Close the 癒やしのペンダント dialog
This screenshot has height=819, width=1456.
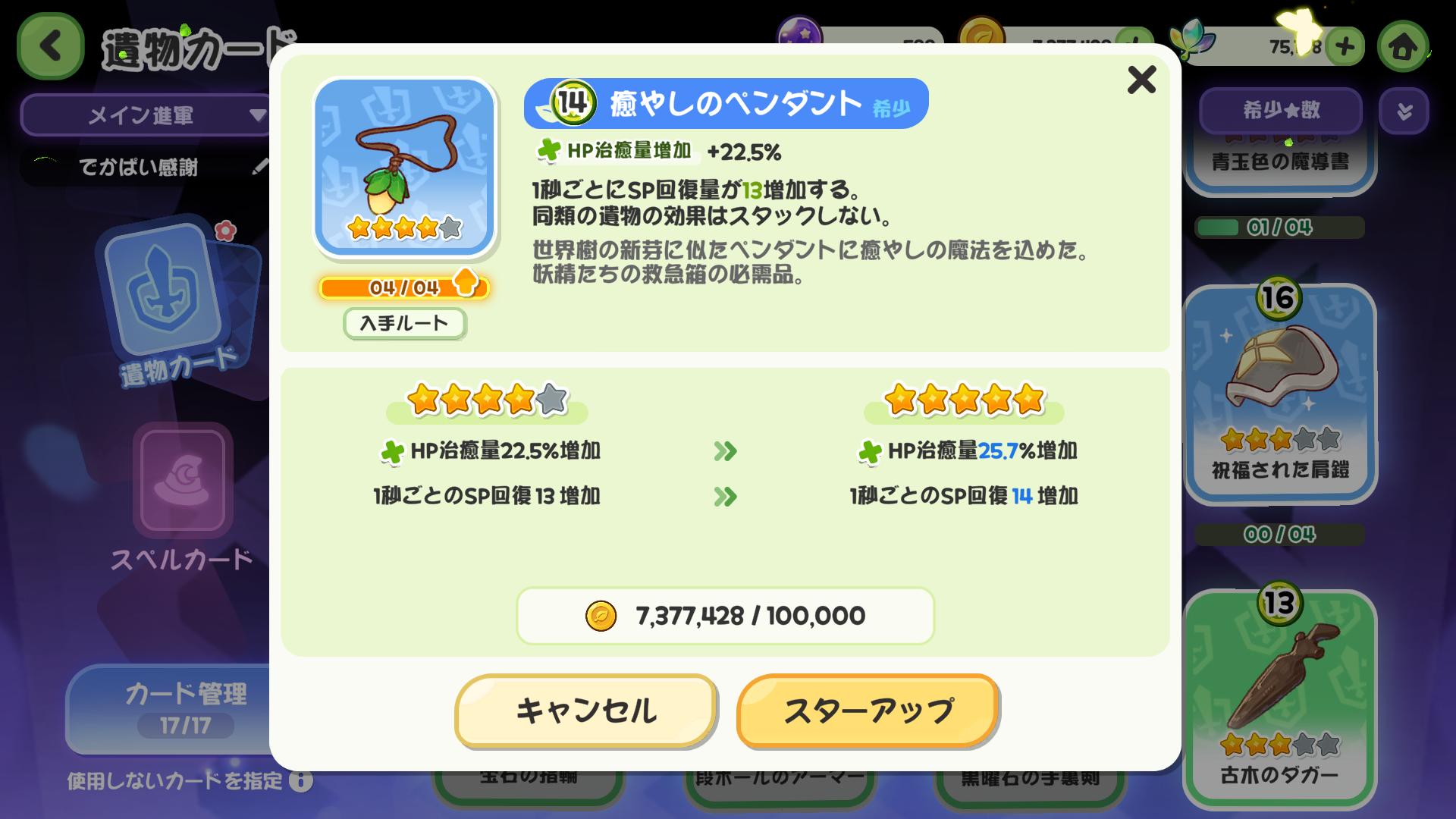tap(1141, 80)
